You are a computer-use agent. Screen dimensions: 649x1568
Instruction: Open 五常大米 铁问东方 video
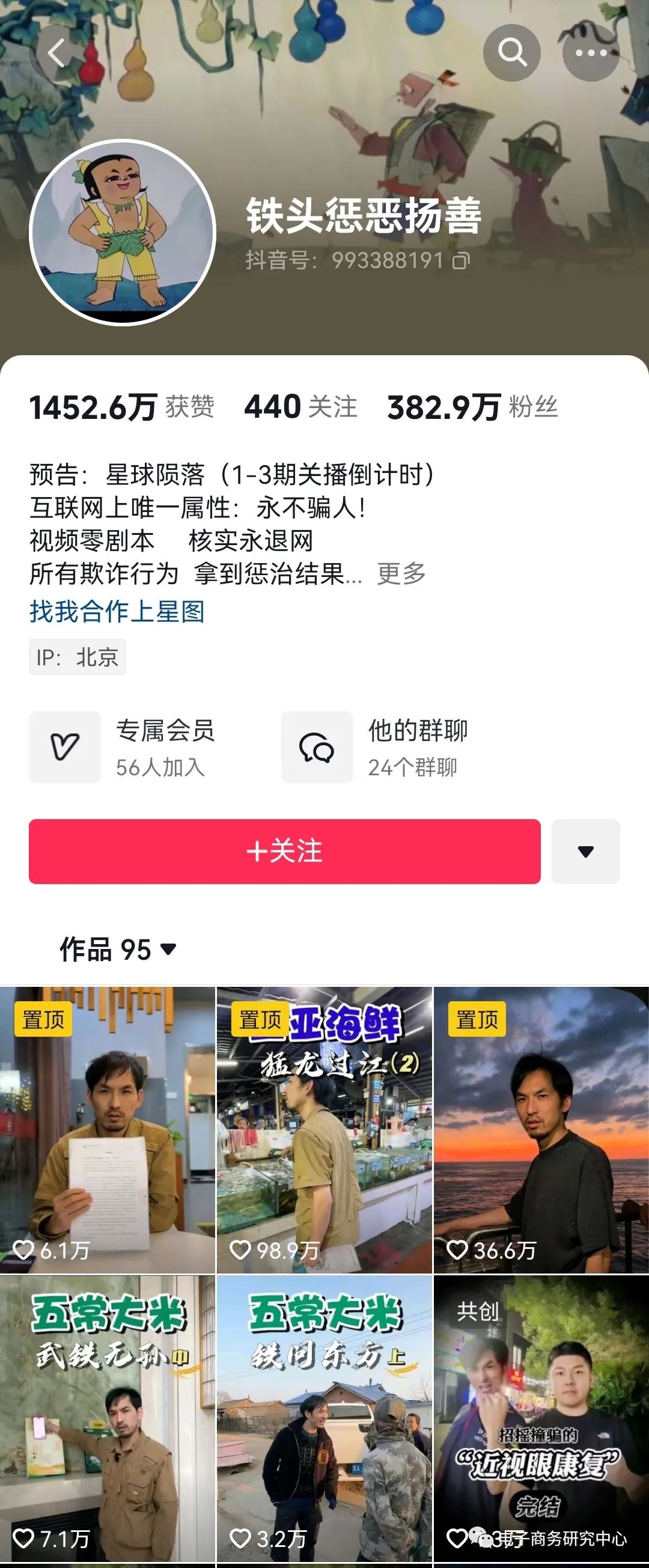click(324, 1418)
